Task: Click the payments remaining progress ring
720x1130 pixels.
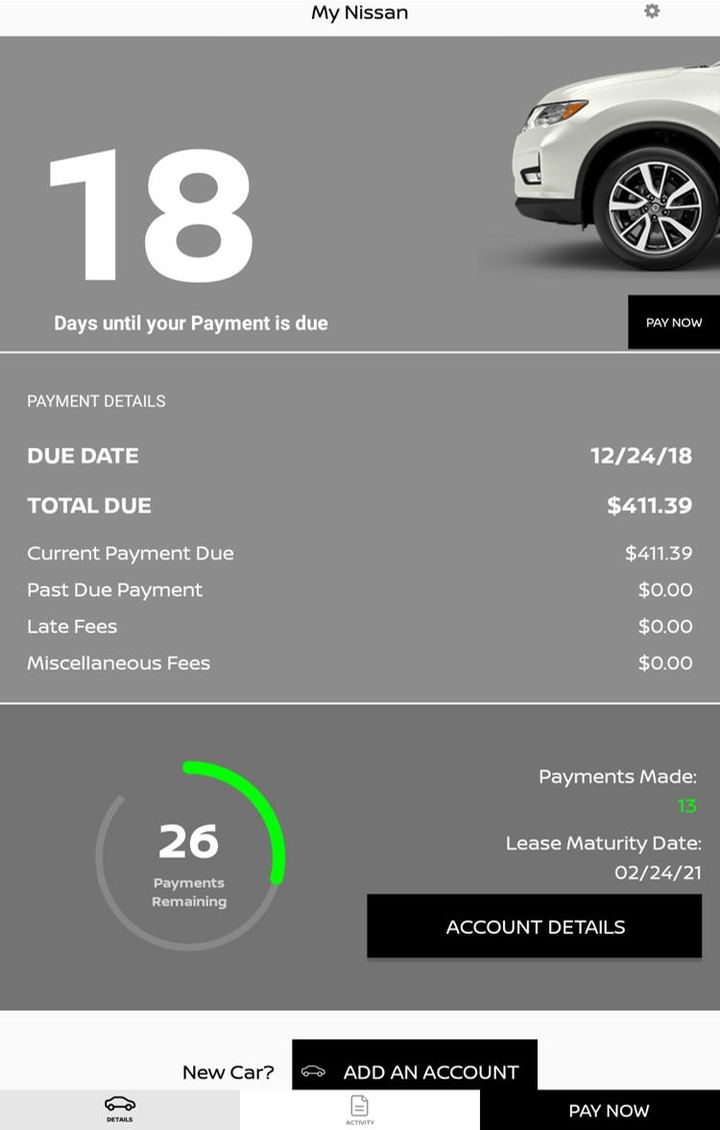Action: [188, 855]
